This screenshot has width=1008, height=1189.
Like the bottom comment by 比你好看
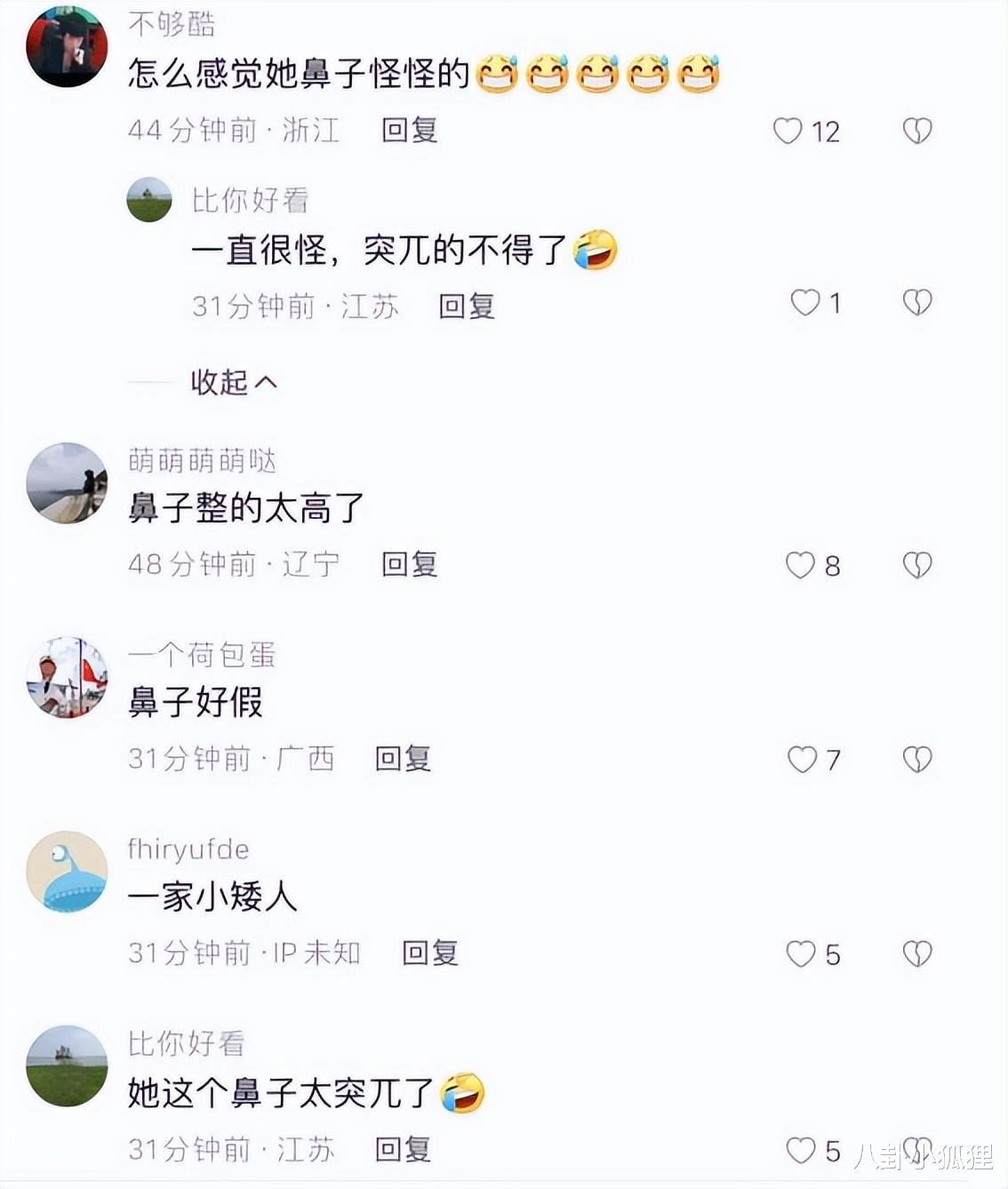point(799,1149)
